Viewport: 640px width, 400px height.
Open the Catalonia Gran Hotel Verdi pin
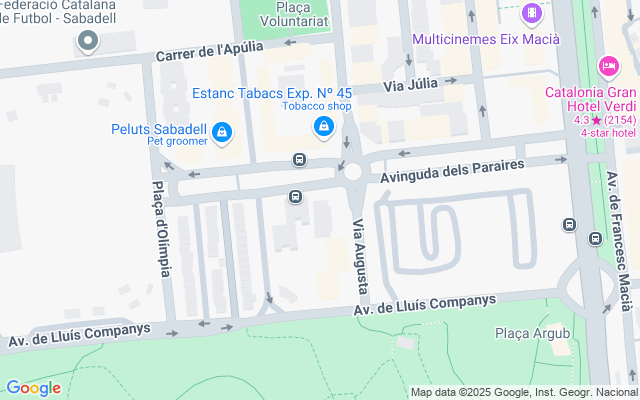607,66
